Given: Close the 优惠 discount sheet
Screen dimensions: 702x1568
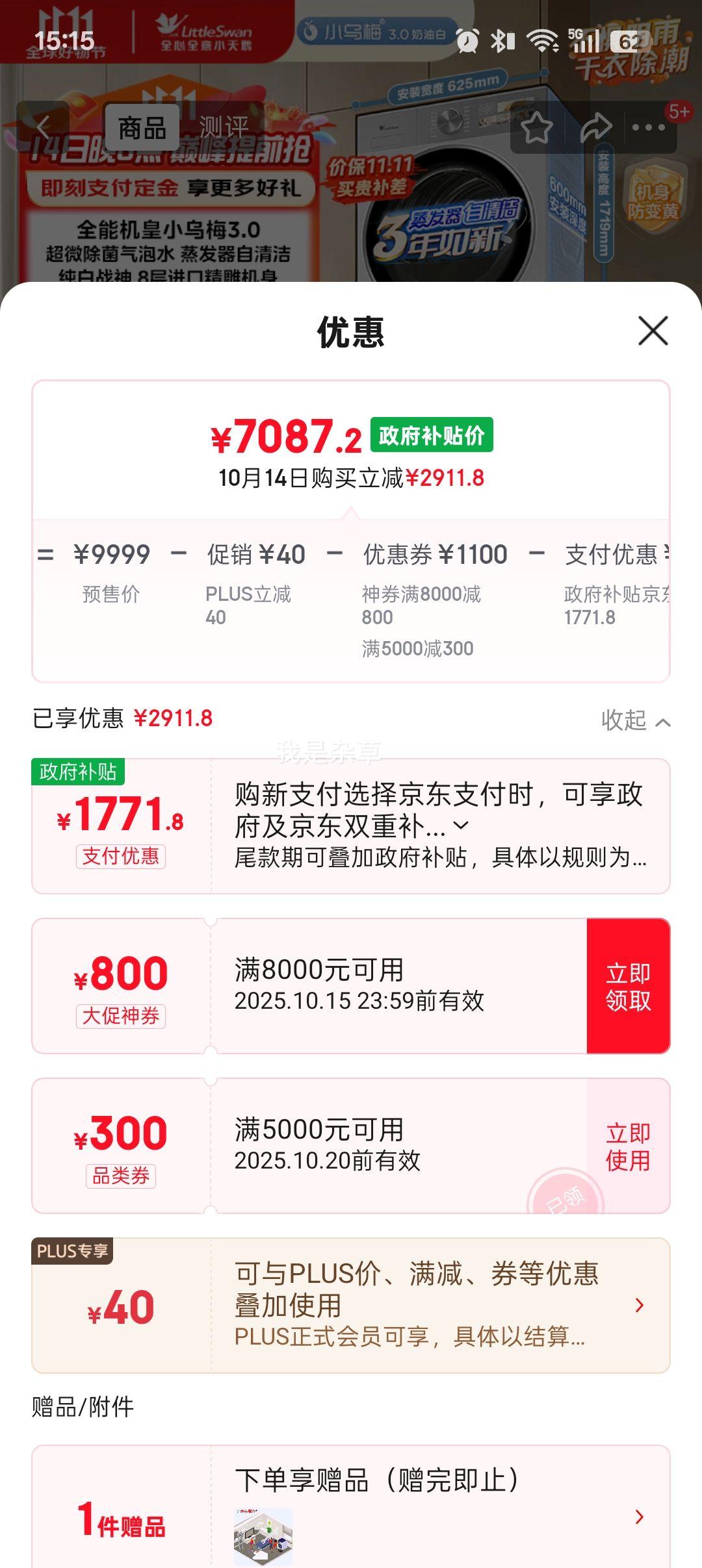Looking at the screenshot, I should coord(653,331).
